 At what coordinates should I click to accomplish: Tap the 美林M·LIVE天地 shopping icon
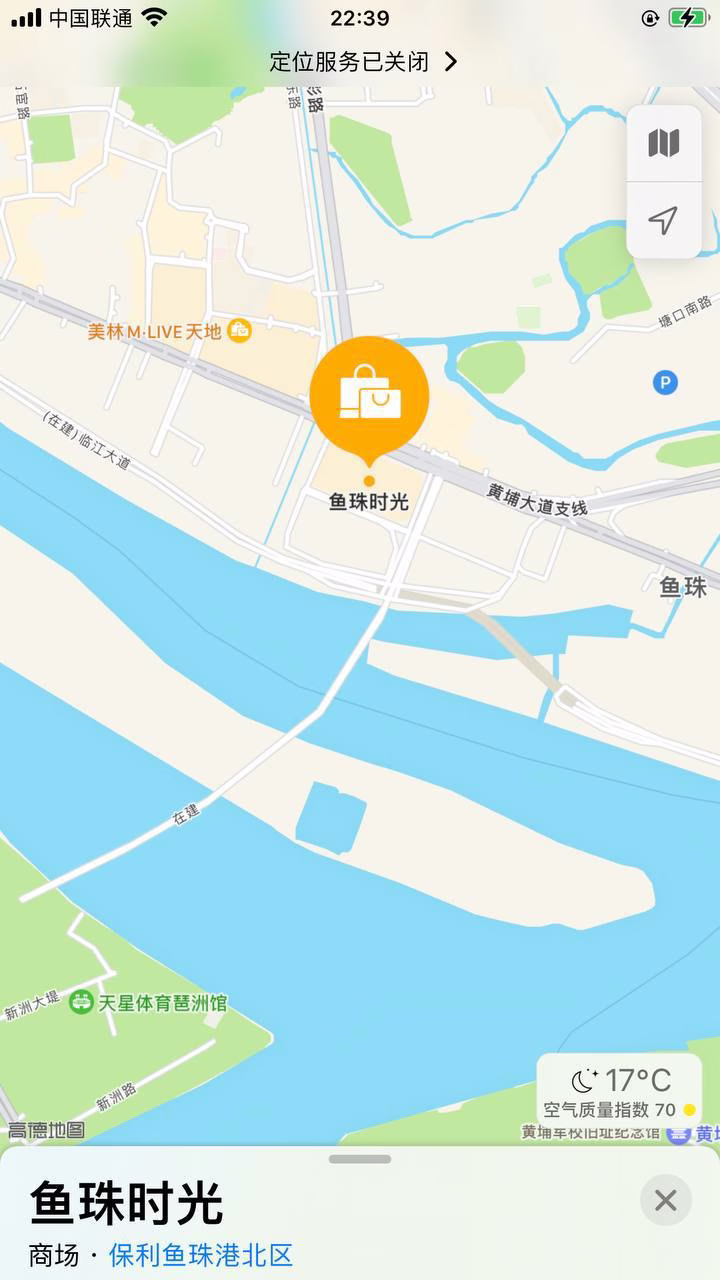(x=239, y=330)
